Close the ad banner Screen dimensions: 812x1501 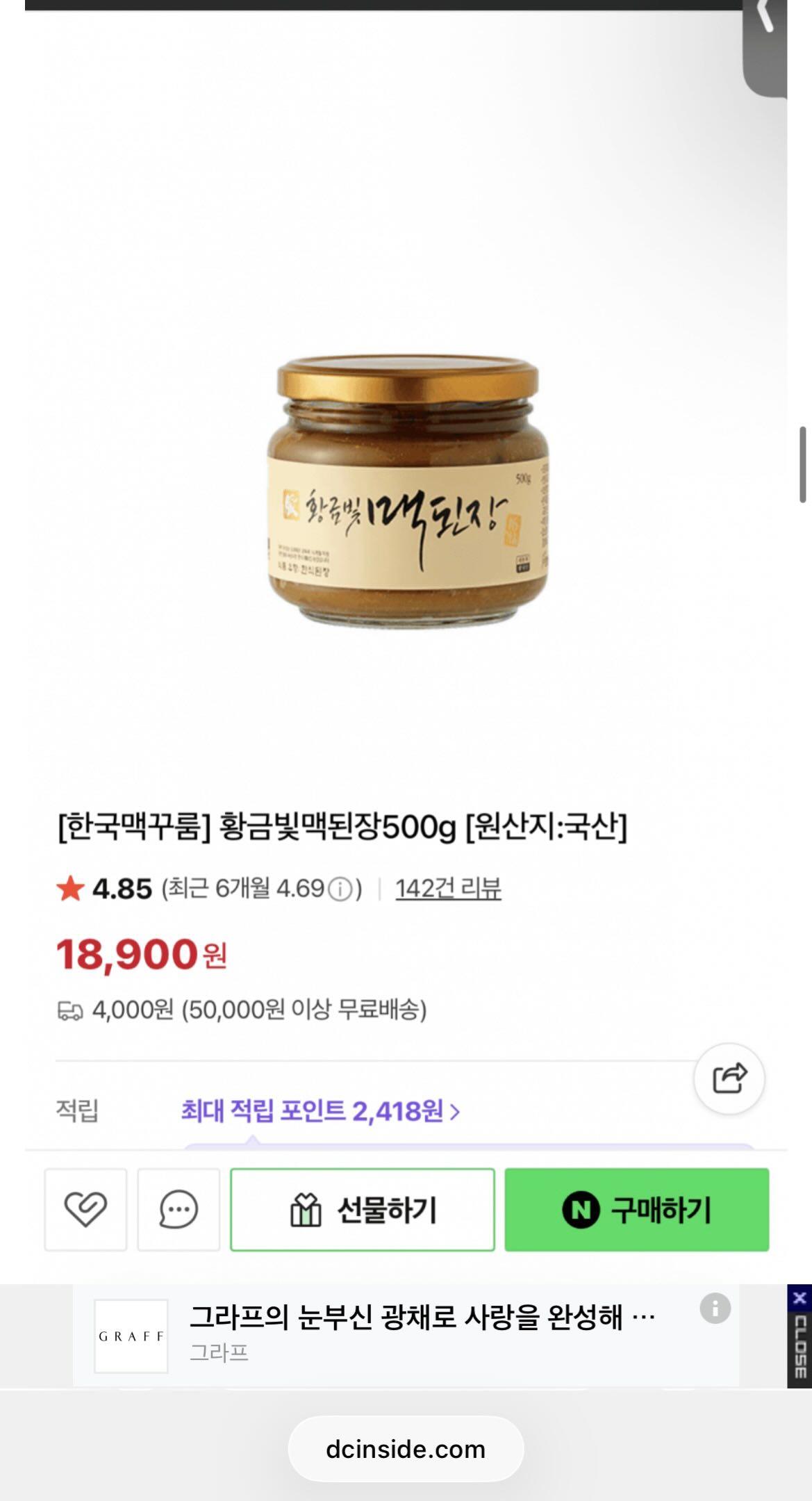[799, 1336]
